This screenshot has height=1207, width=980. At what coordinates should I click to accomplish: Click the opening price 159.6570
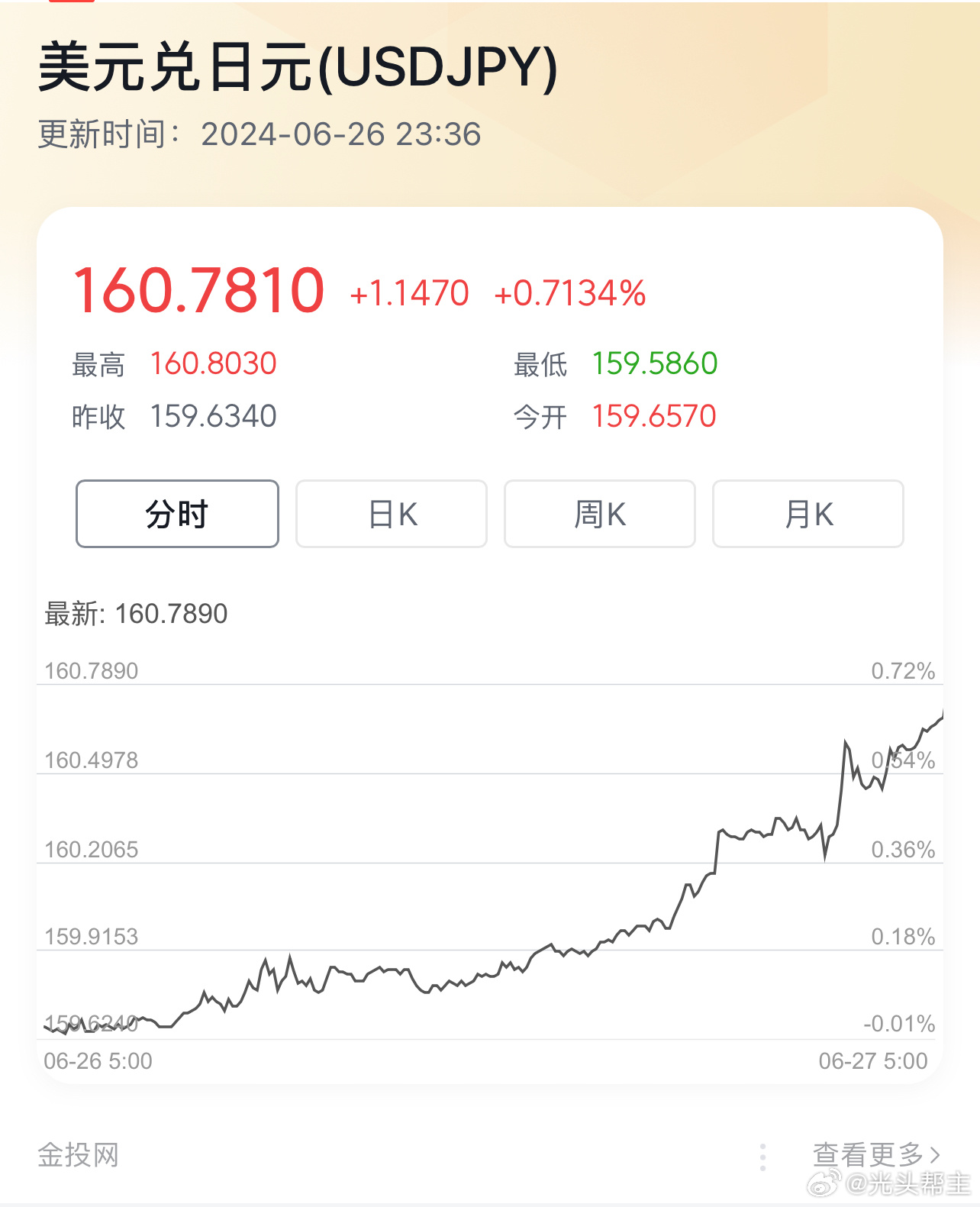[654, 416]
